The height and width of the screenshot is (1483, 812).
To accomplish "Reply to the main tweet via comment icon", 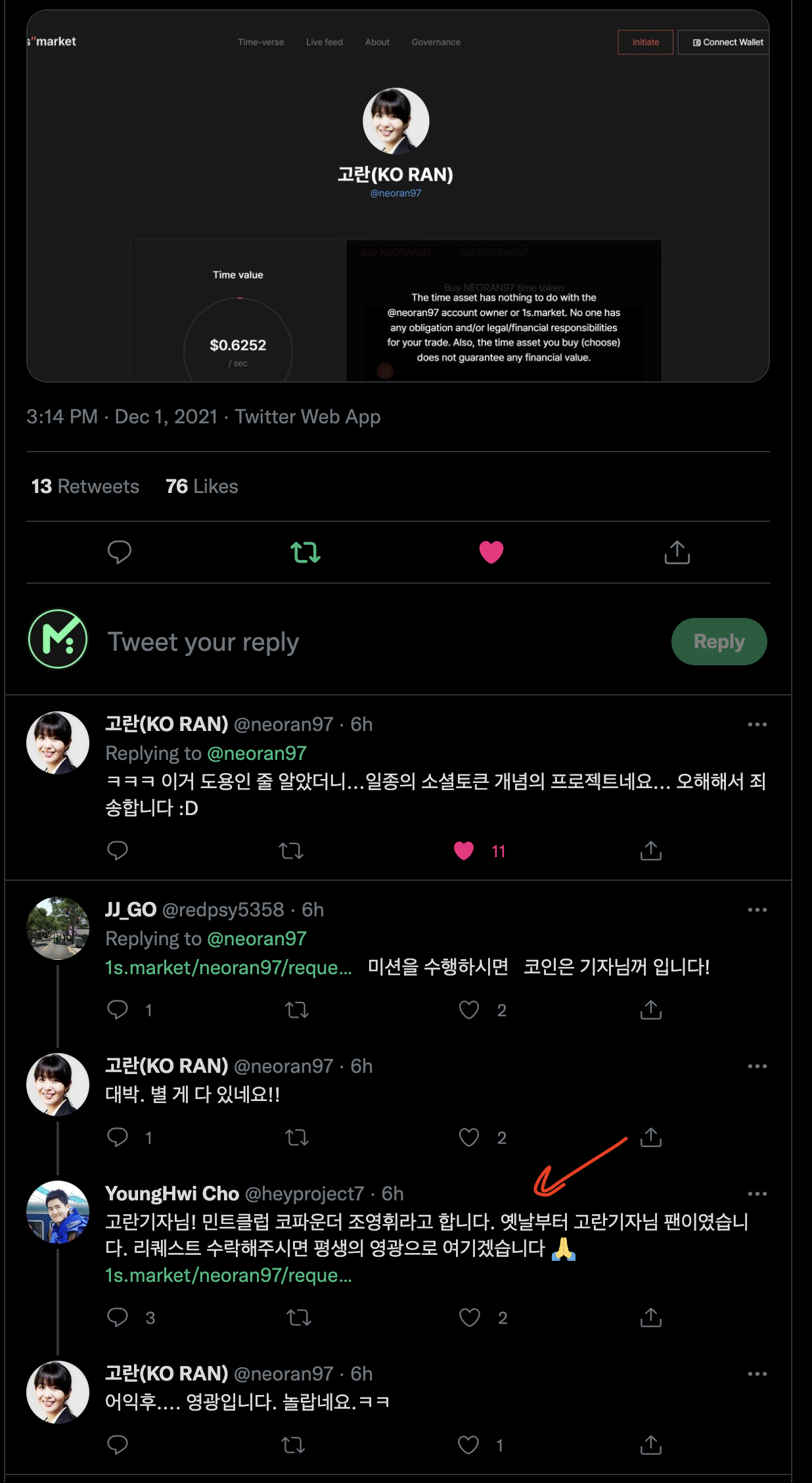I will (120, 552).
